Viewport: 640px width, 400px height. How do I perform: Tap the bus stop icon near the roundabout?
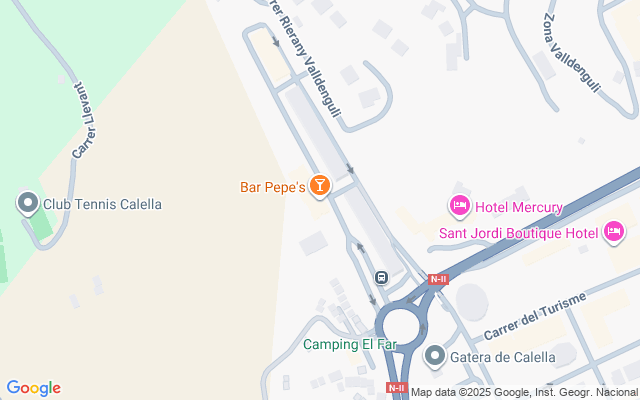[x=381, y=277]
